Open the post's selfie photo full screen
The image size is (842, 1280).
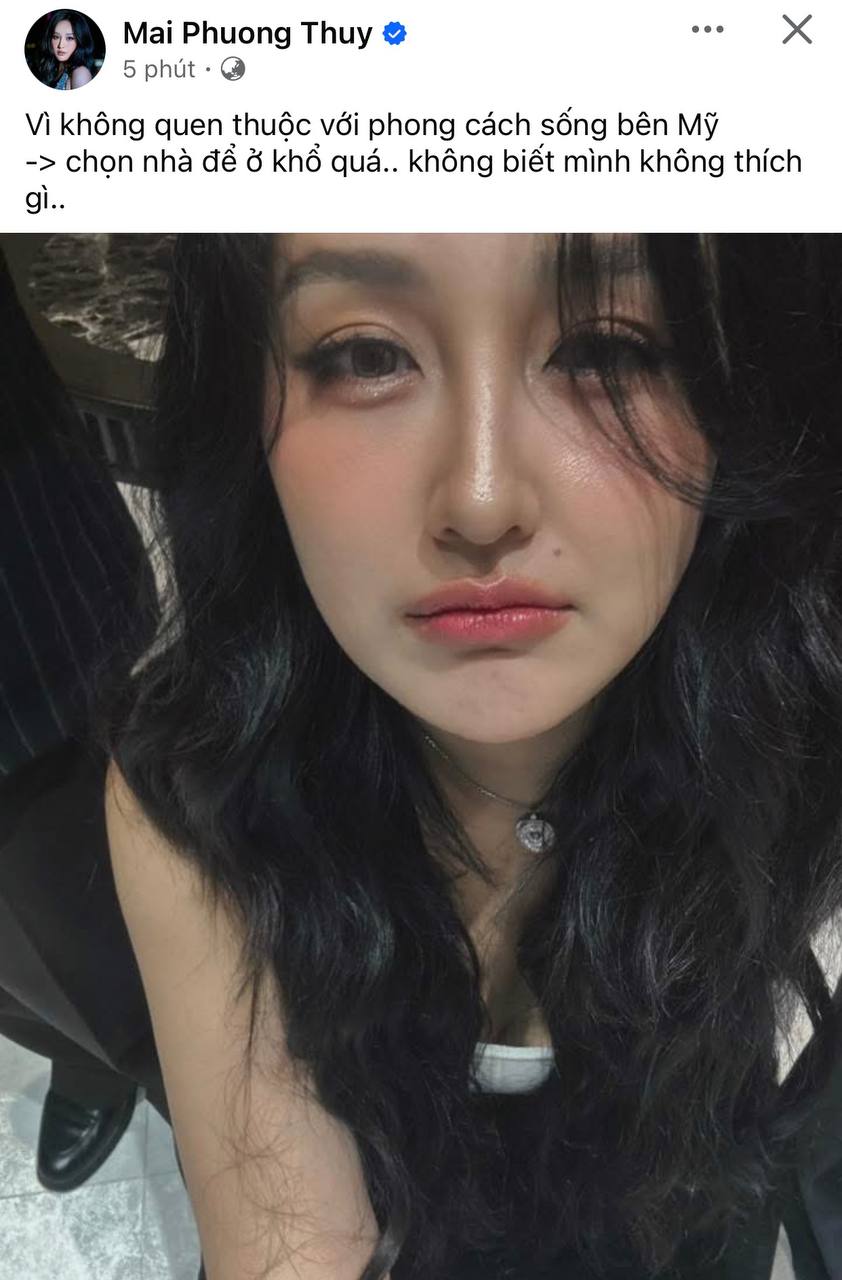pyautogui.click(x=421, y=756)
